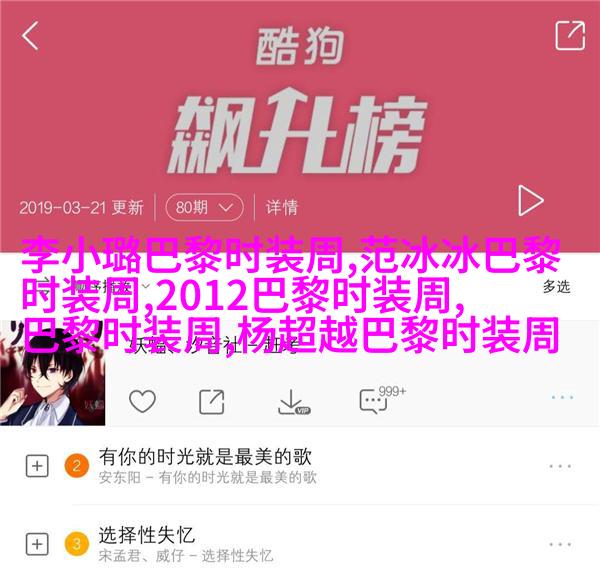Add 选择性失忆 with the plus icon

(x=36, y=544)
